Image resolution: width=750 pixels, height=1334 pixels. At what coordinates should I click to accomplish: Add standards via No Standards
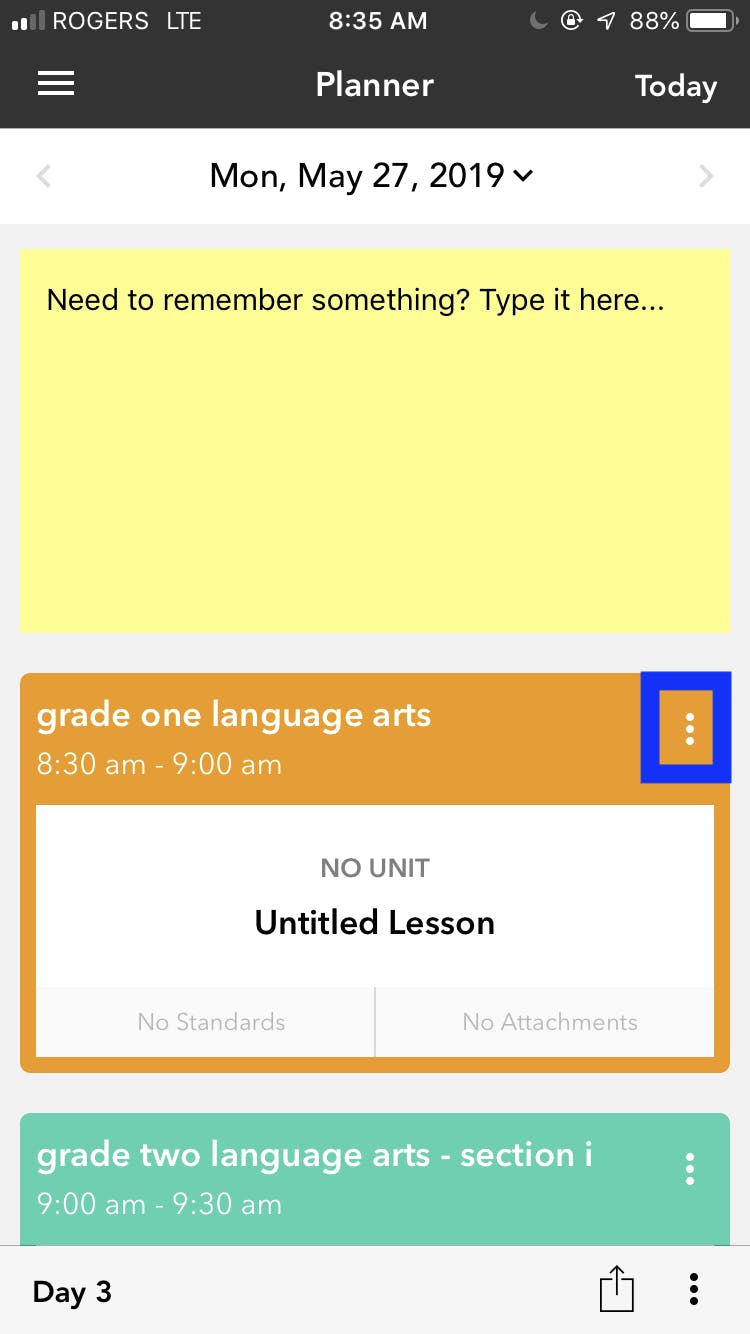pyautogui.click(x=211, y=1022)
